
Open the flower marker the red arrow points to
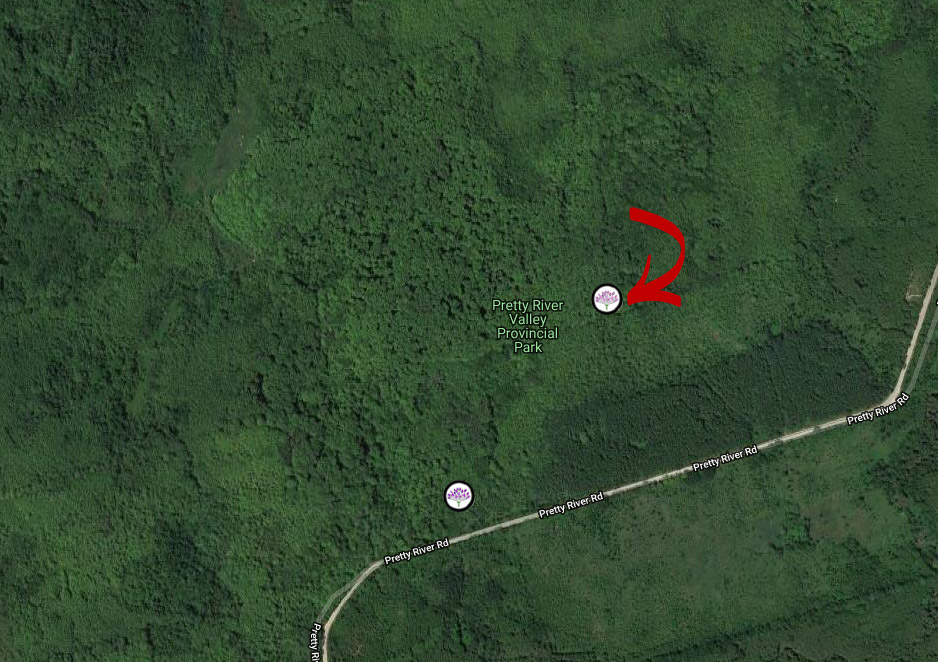[x=607, y=298]
